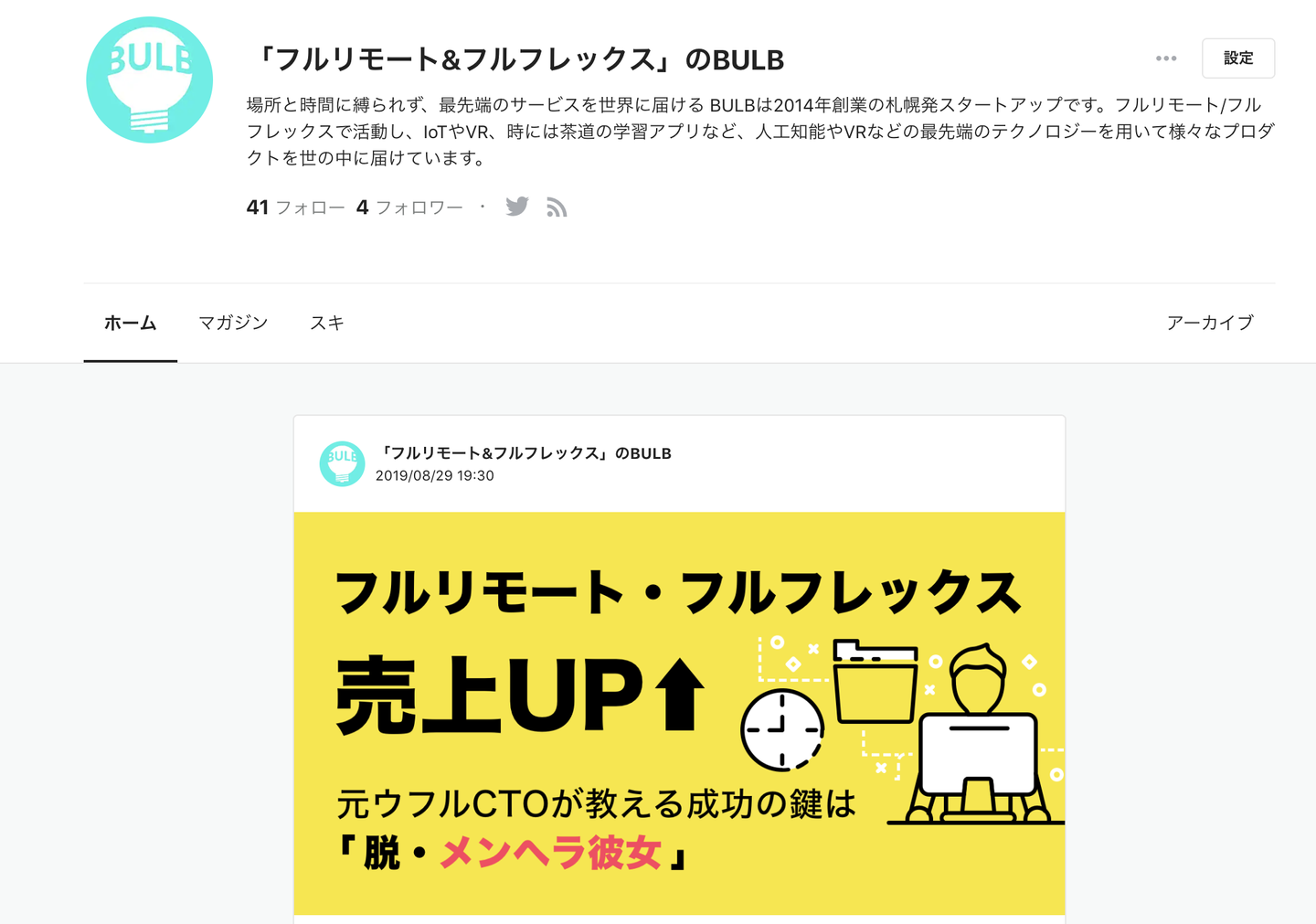This screenshot has width=1316, height=924.
Task: Tap the BULB profile avatar at top
Action: [x=150, y=80]
